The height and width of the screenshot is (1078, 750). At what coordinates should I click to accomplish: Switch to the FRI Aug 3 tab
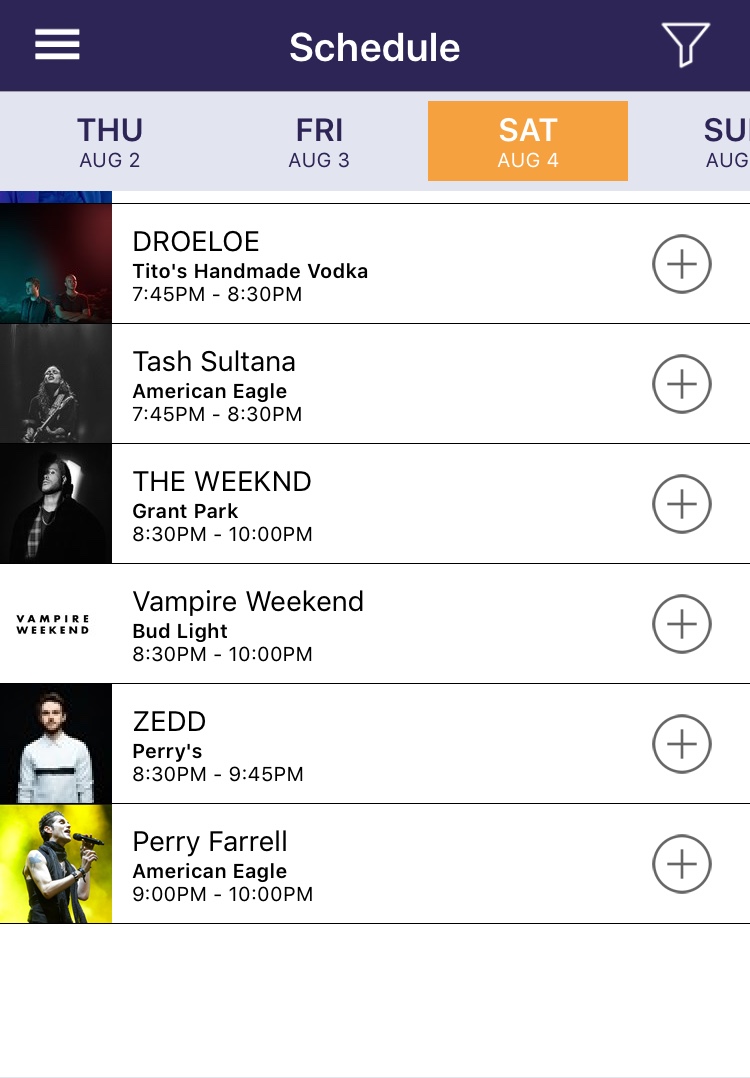click(319, 142)
